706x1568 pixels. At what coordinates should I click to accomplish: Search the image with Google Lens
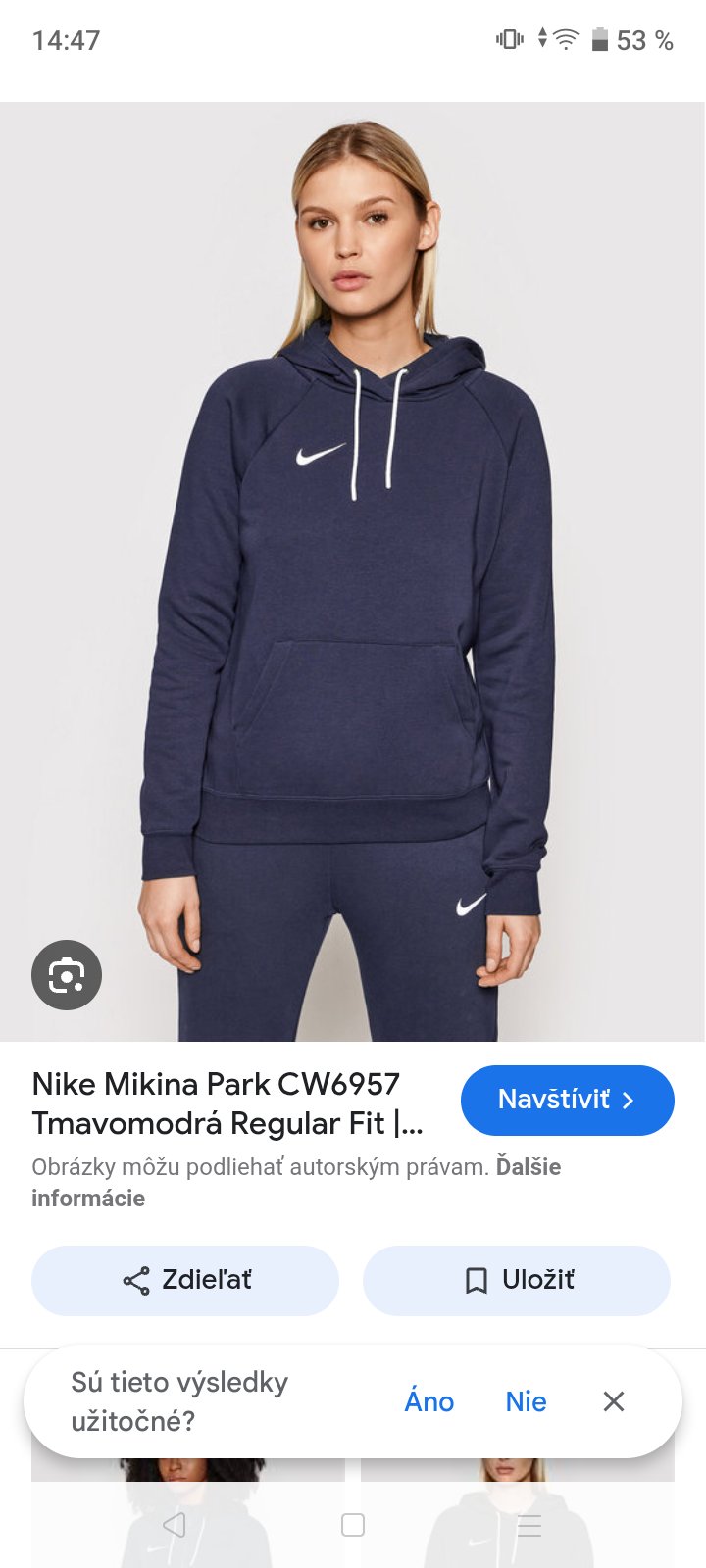[x=67, y=975]
